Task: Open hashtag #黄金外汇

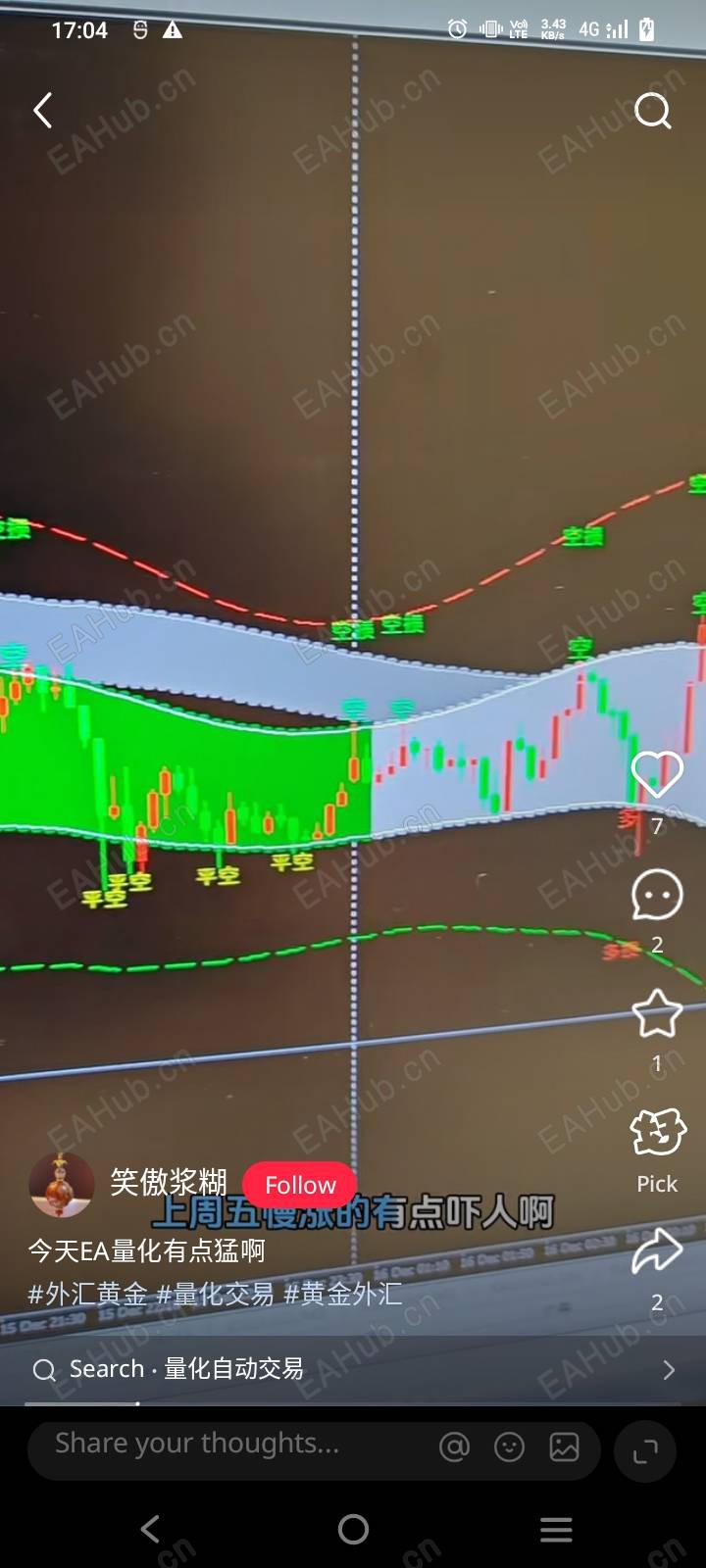Action: tap(343, 1295)
